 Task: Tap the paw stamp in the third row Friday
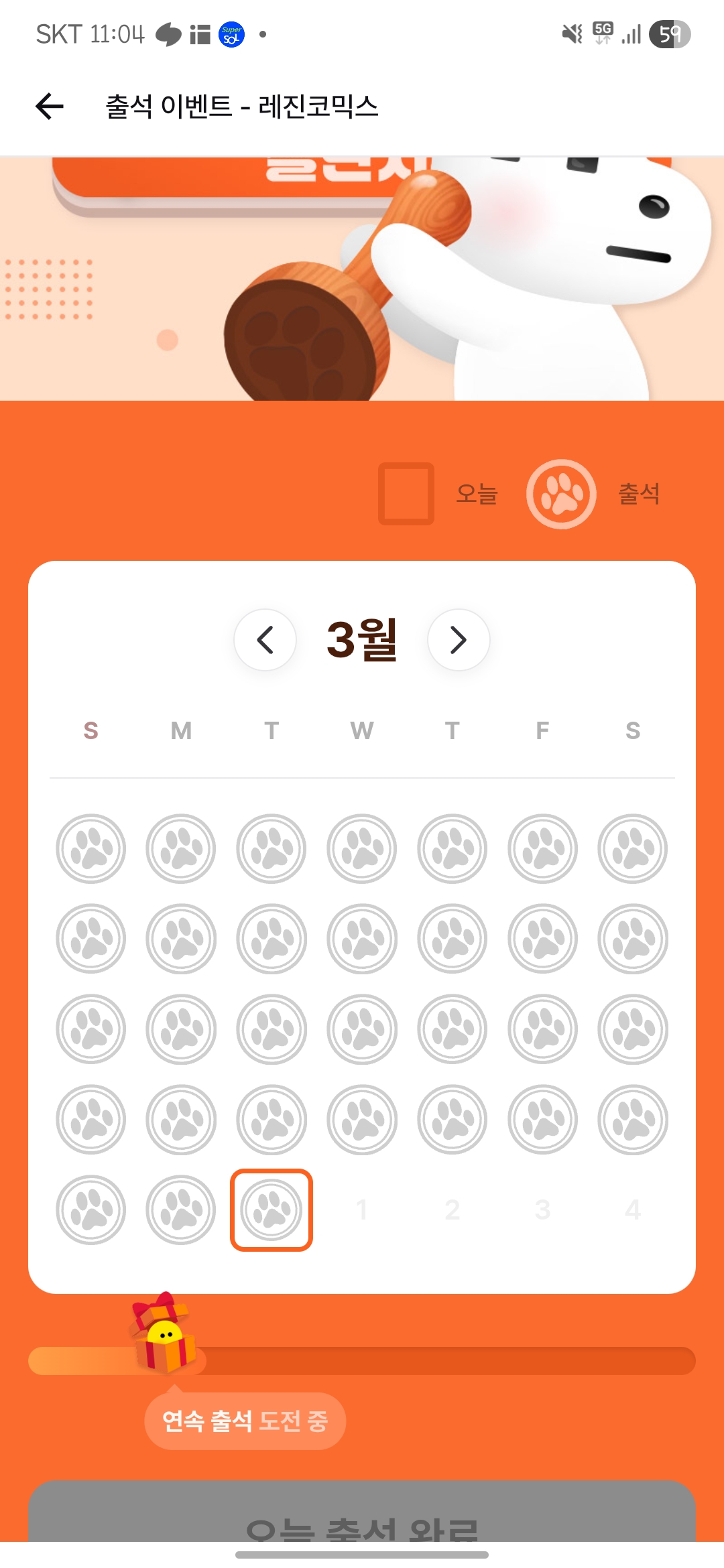click(x=542, y=1030)
